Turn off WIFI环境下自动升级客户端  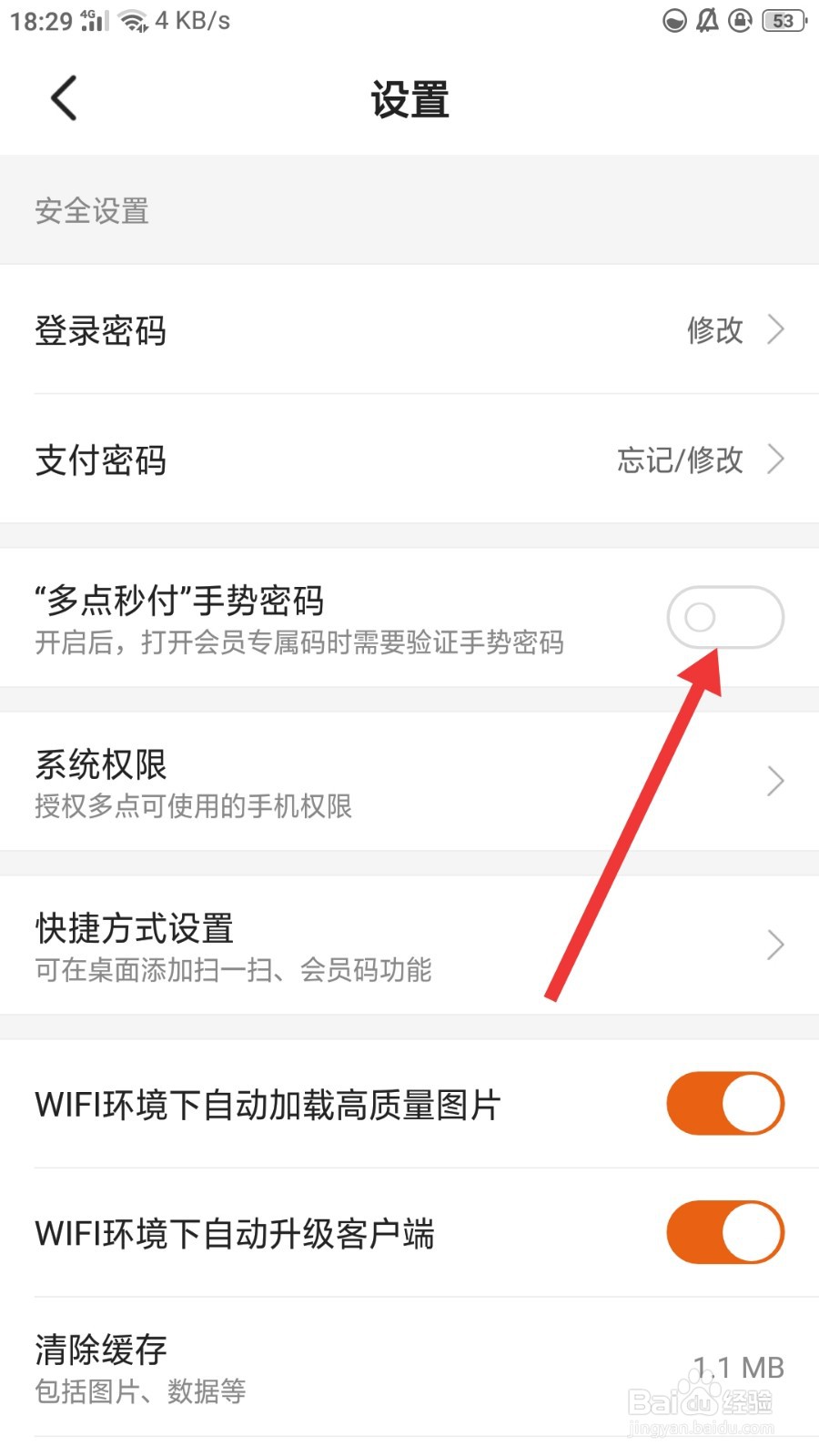click(723, 1232)
